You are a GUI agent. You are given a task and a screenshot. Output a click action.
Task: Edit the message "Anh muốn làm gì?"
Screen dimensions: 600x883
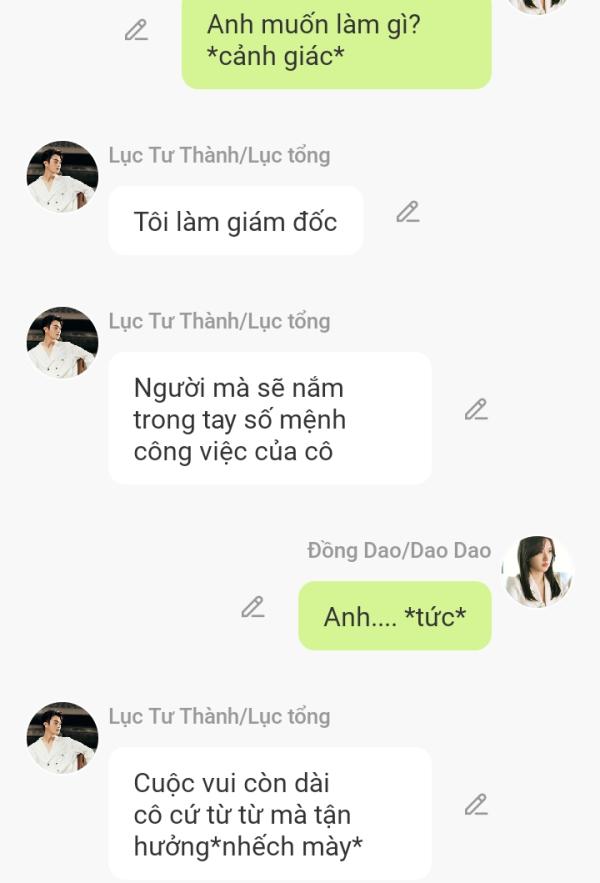click(x=136, y=31)
